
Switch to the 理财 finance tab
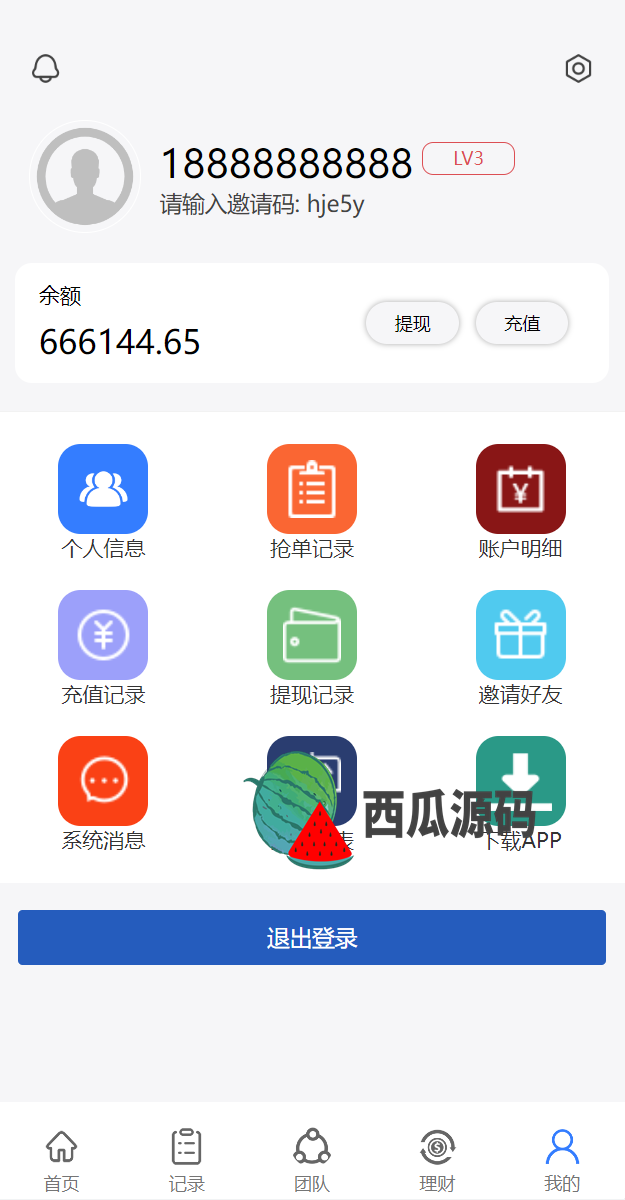pyautogui.click(x=437, y=1158)
